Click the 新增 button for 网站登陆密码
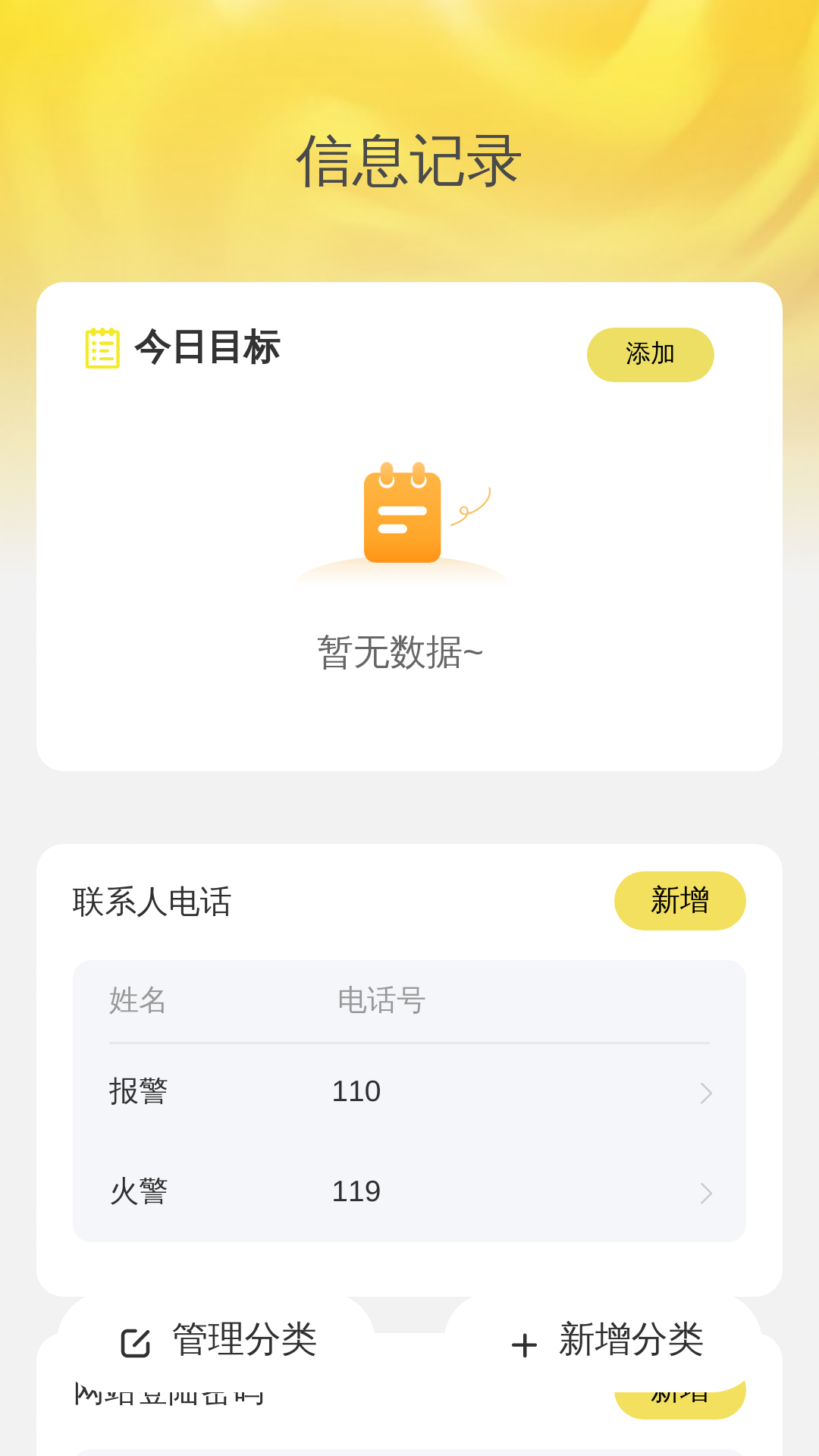The width and height of the screenshot is (819, 1456). tap(677, 1407)
